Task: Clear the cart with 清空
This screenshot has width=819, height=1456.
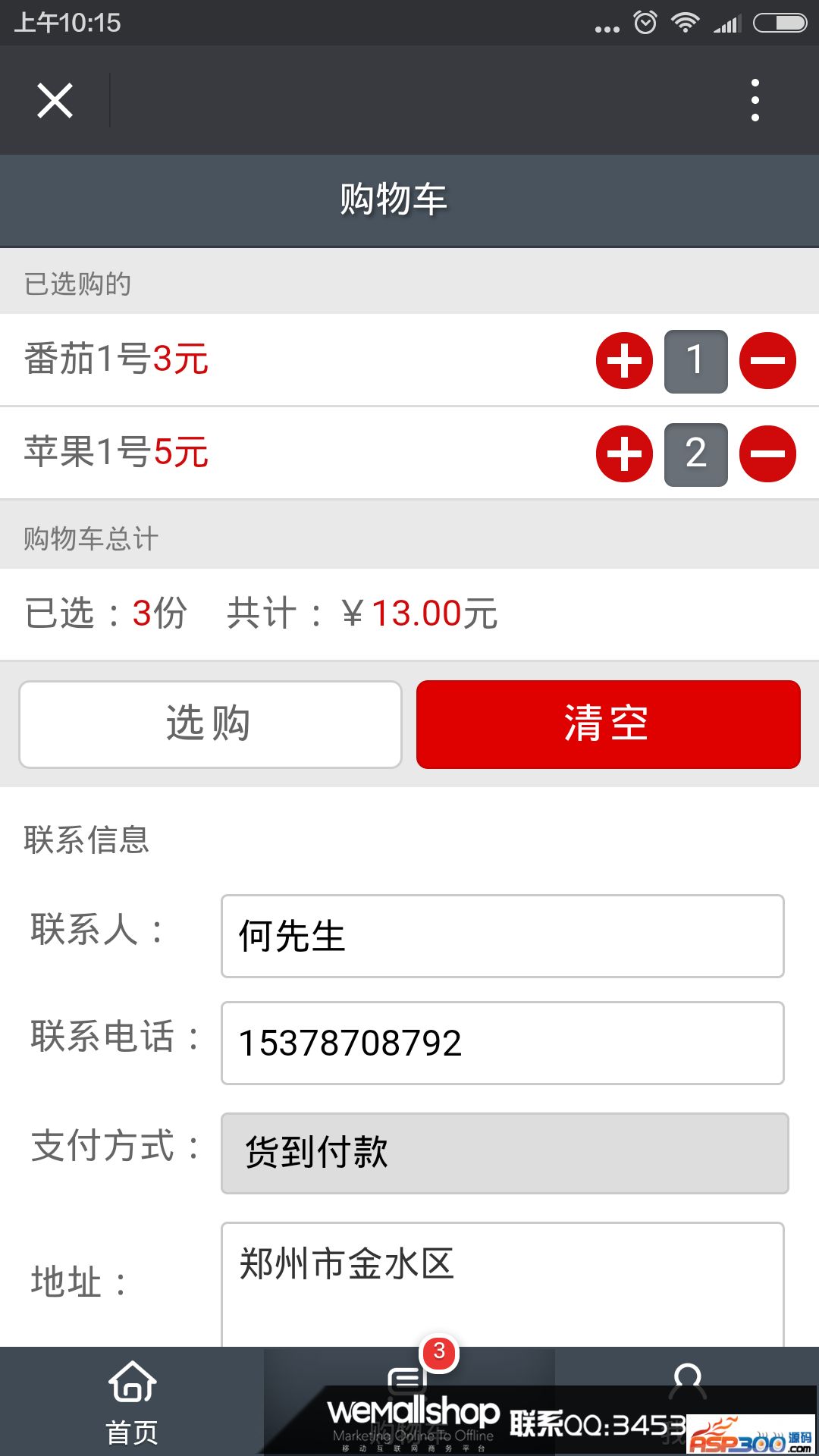Action: (x=608, y=724)
